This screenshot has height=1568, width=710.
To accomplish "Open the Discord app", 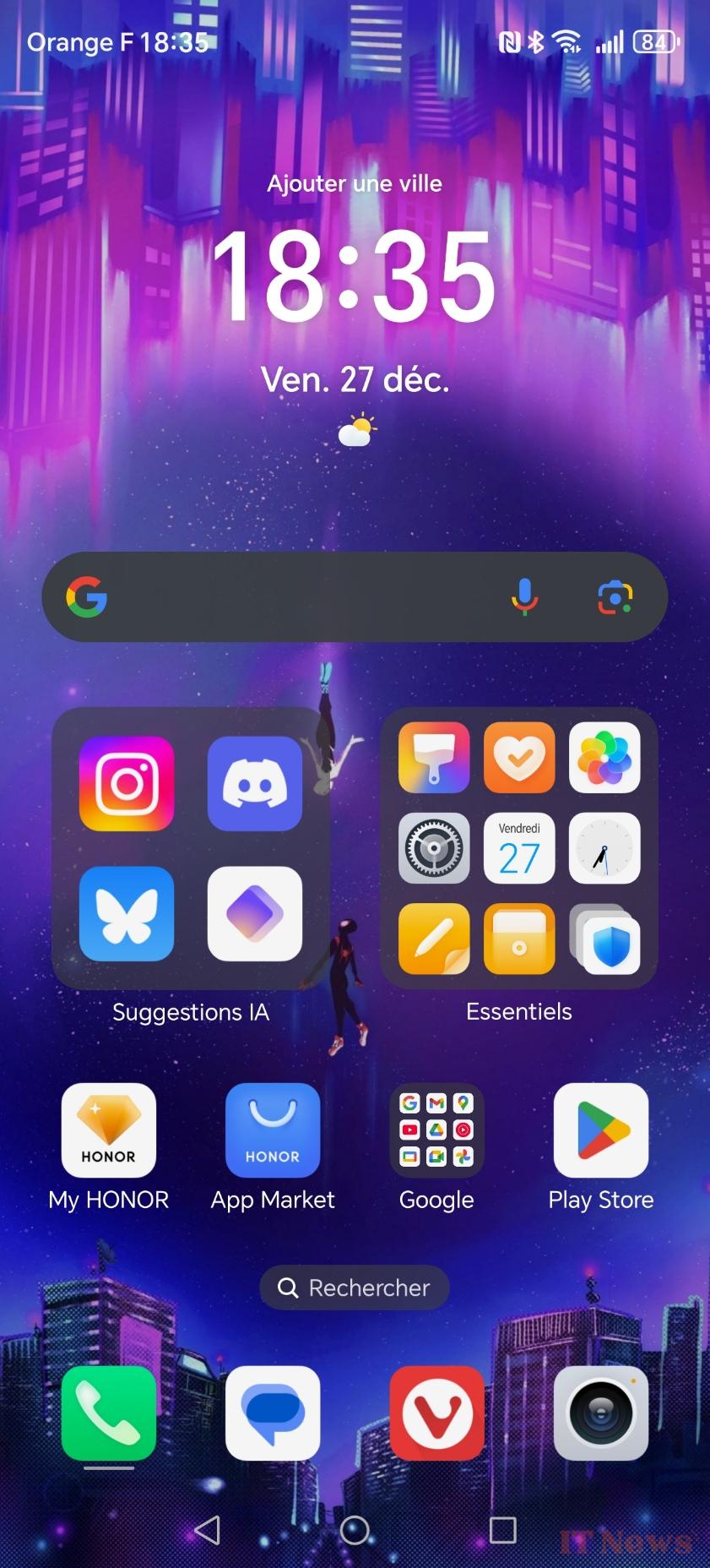I will [255, 784].
